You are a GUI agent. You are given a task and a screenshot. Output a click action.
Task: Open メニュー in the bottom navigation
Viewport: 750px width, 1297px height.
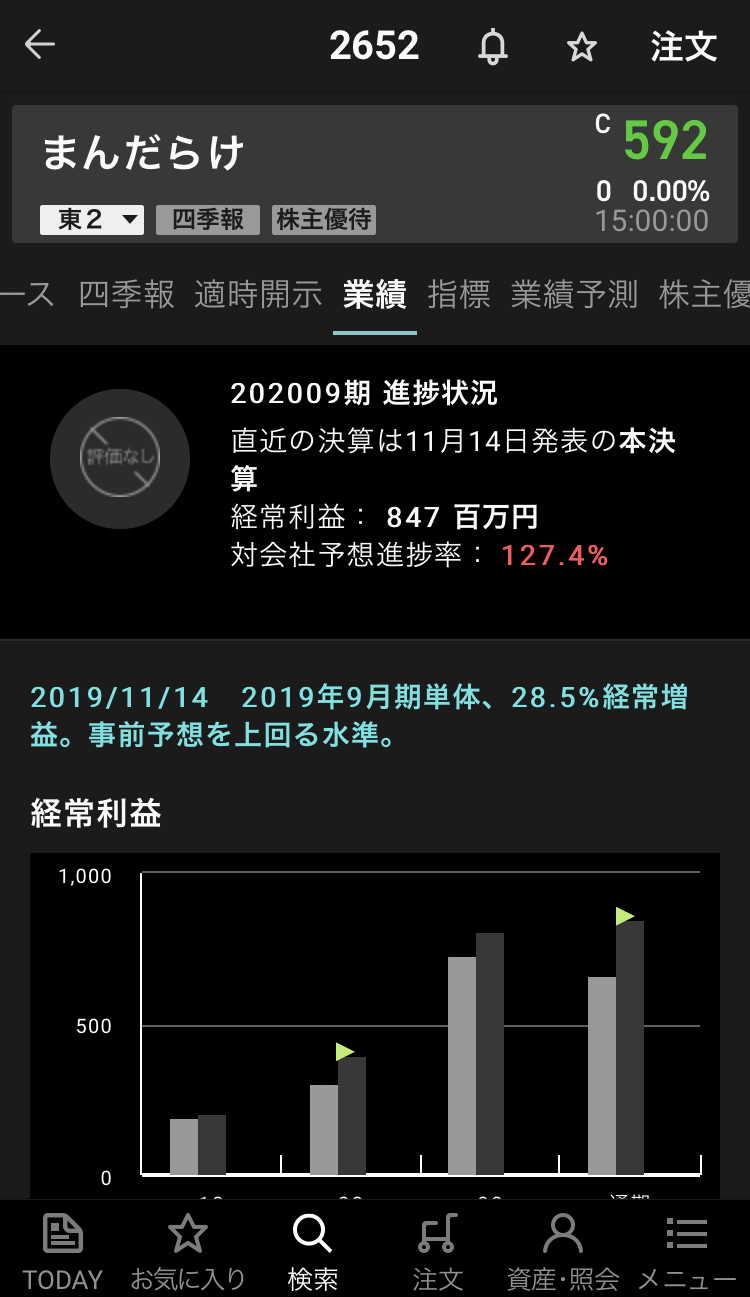tap(686, 1250)
